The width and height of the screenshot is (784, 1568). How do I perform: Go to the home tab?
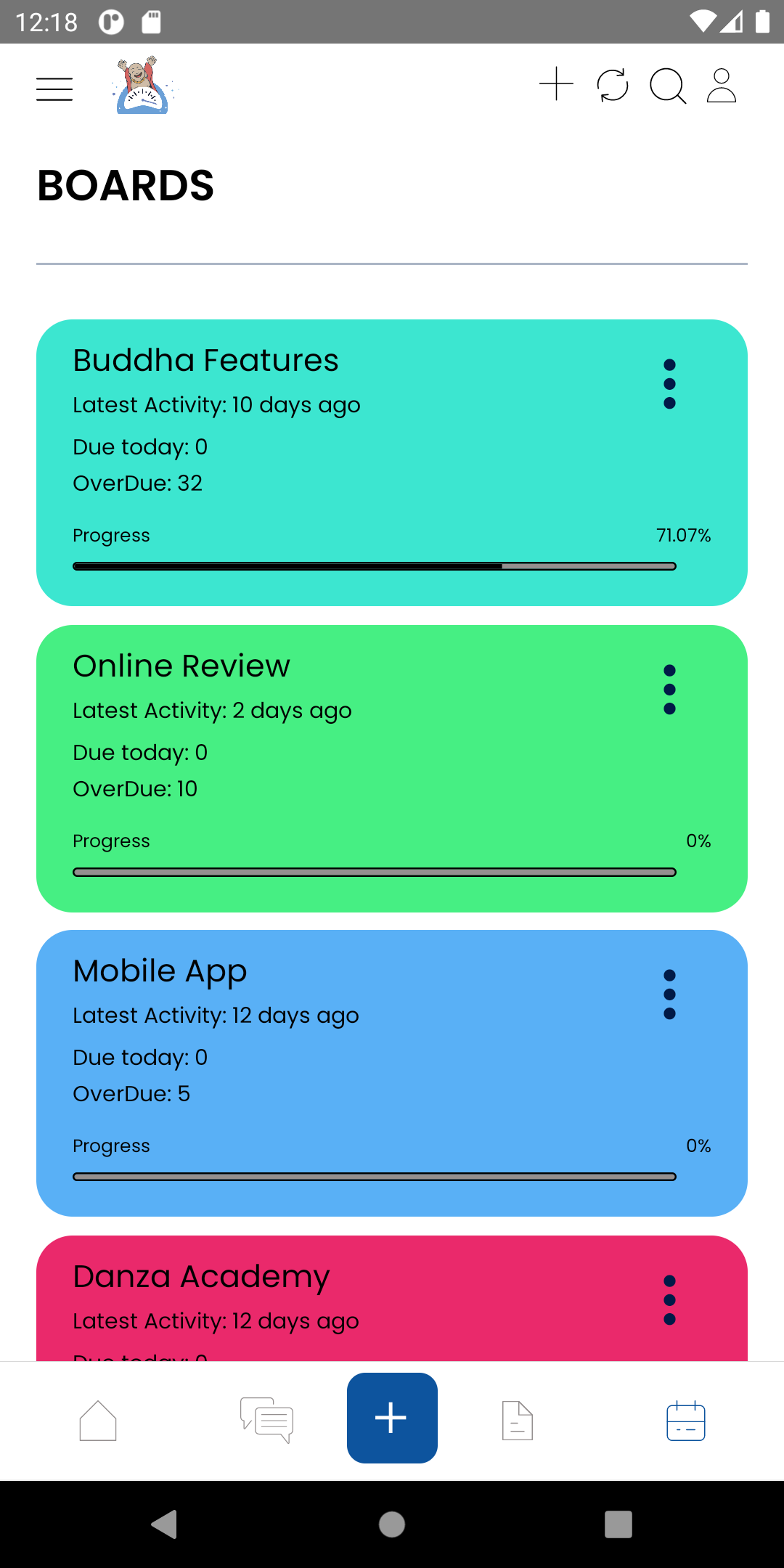point(98,1420)
